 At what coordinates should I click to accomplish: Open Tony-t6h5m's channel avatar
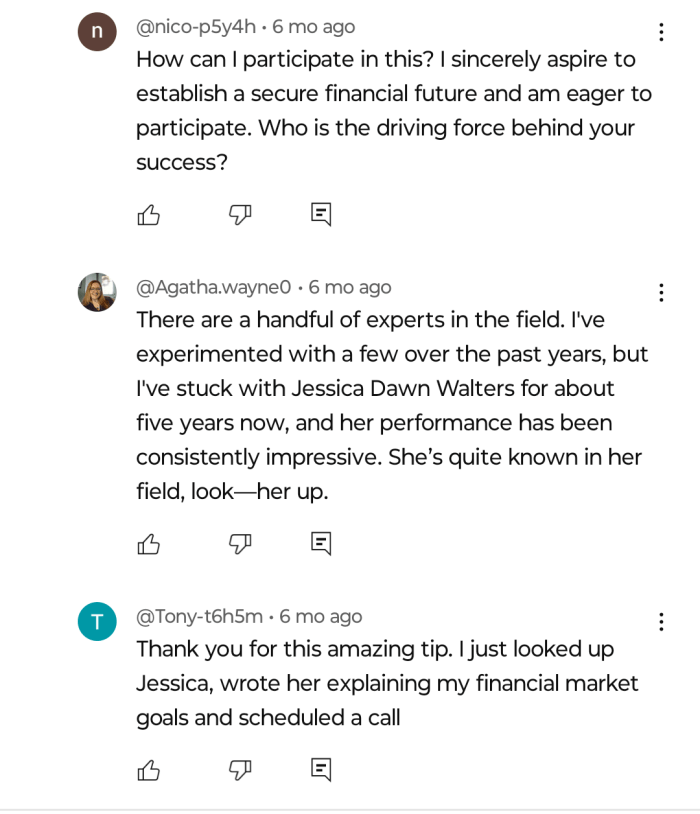click(97, 621)
